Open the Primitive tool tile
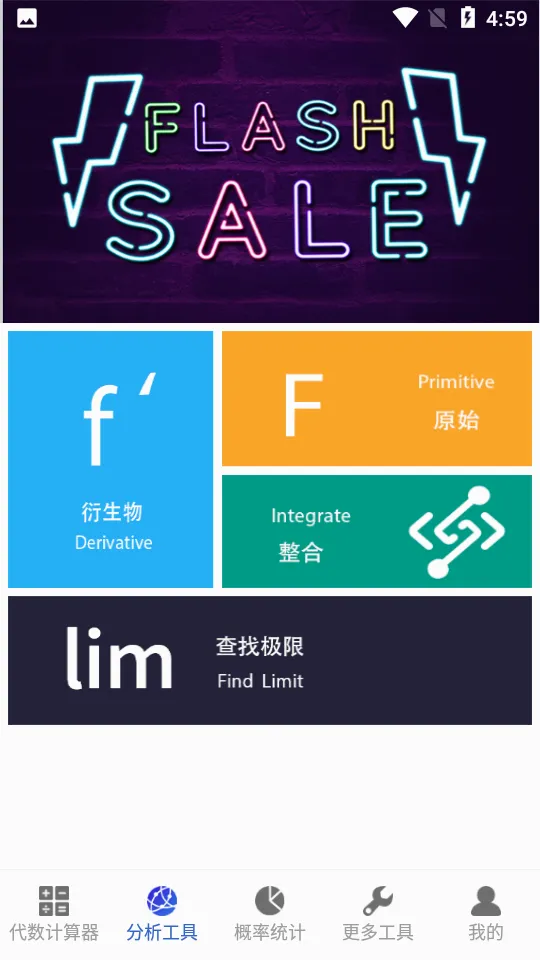The image size is (540, 960). [377, 399]
